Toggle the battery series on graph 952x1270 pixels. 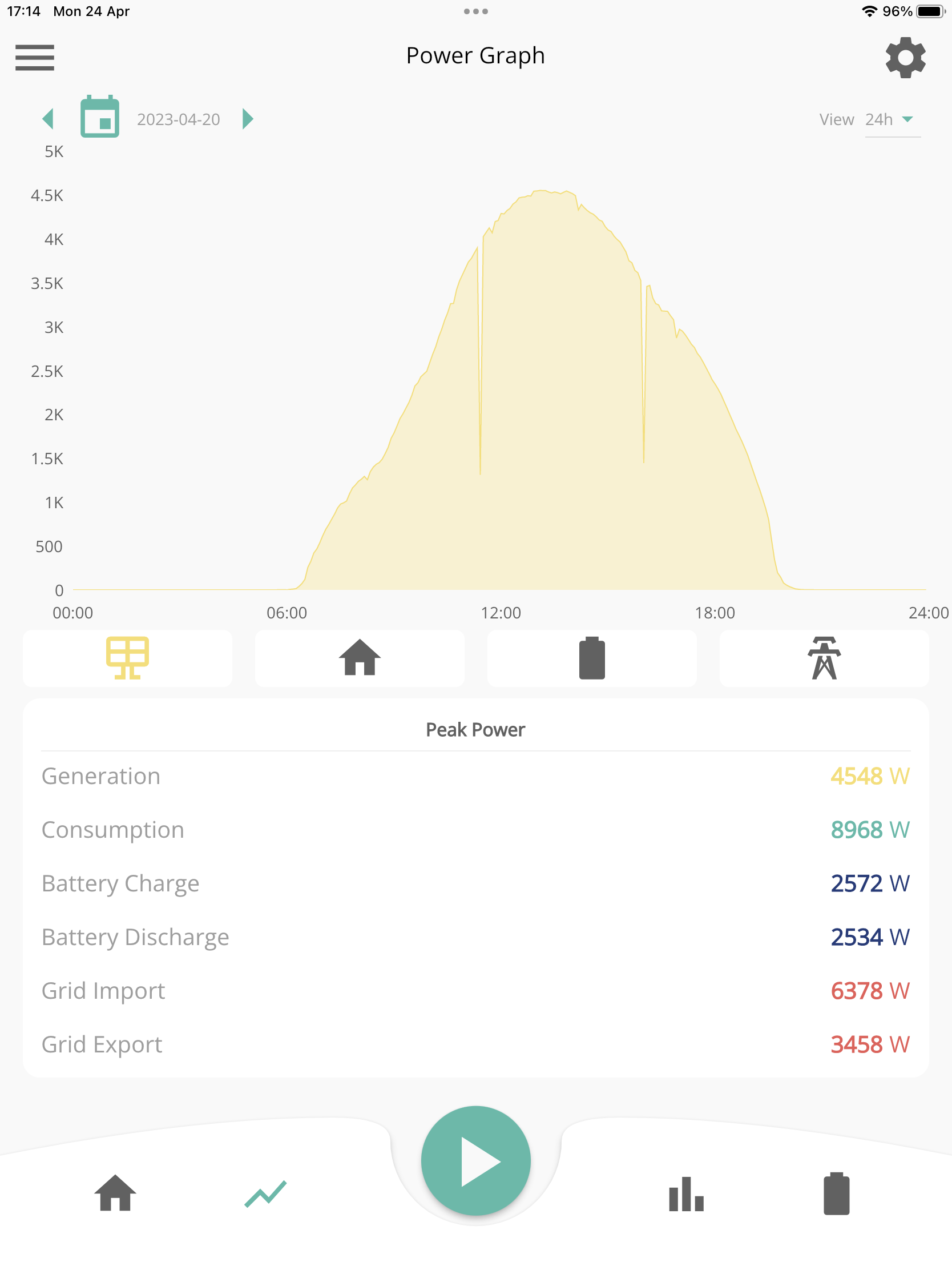592,658
